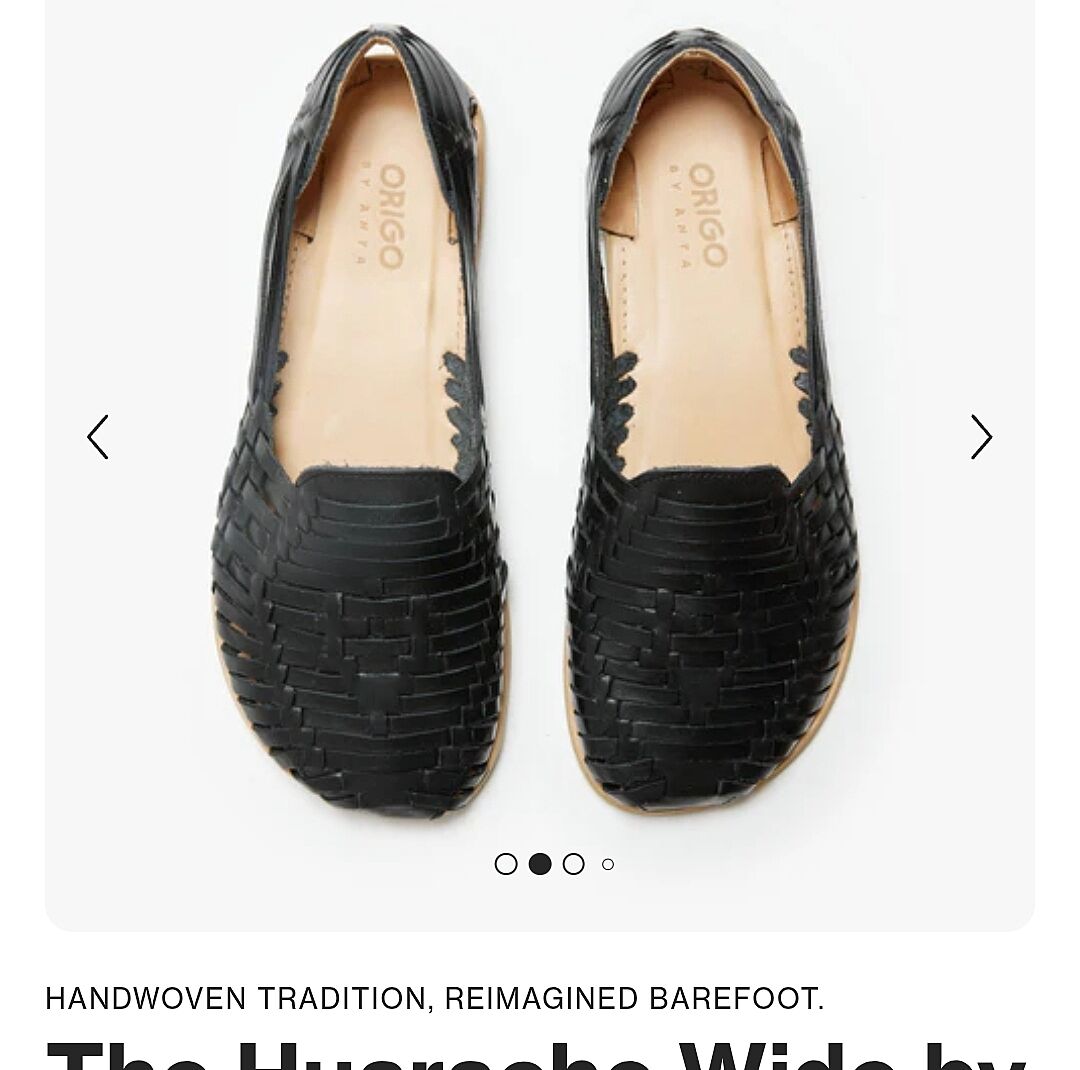Show the next product image

981,437
